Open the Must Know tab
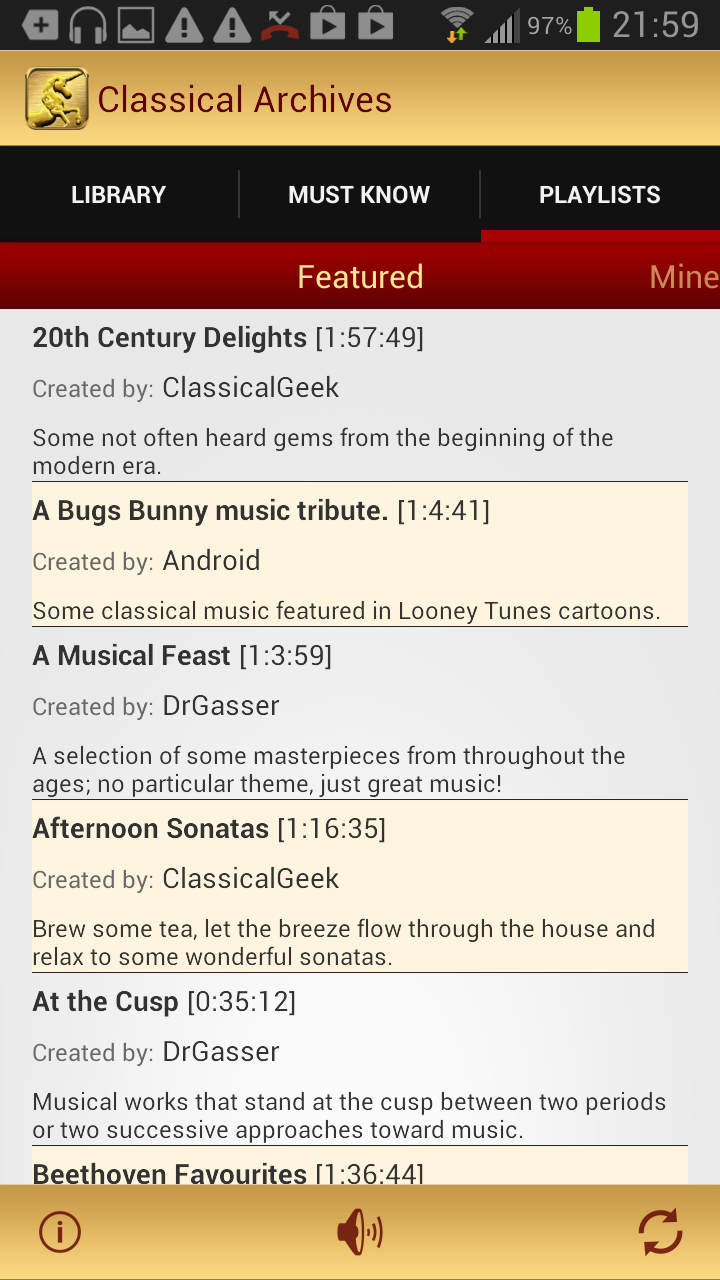 tap(359, 195)
